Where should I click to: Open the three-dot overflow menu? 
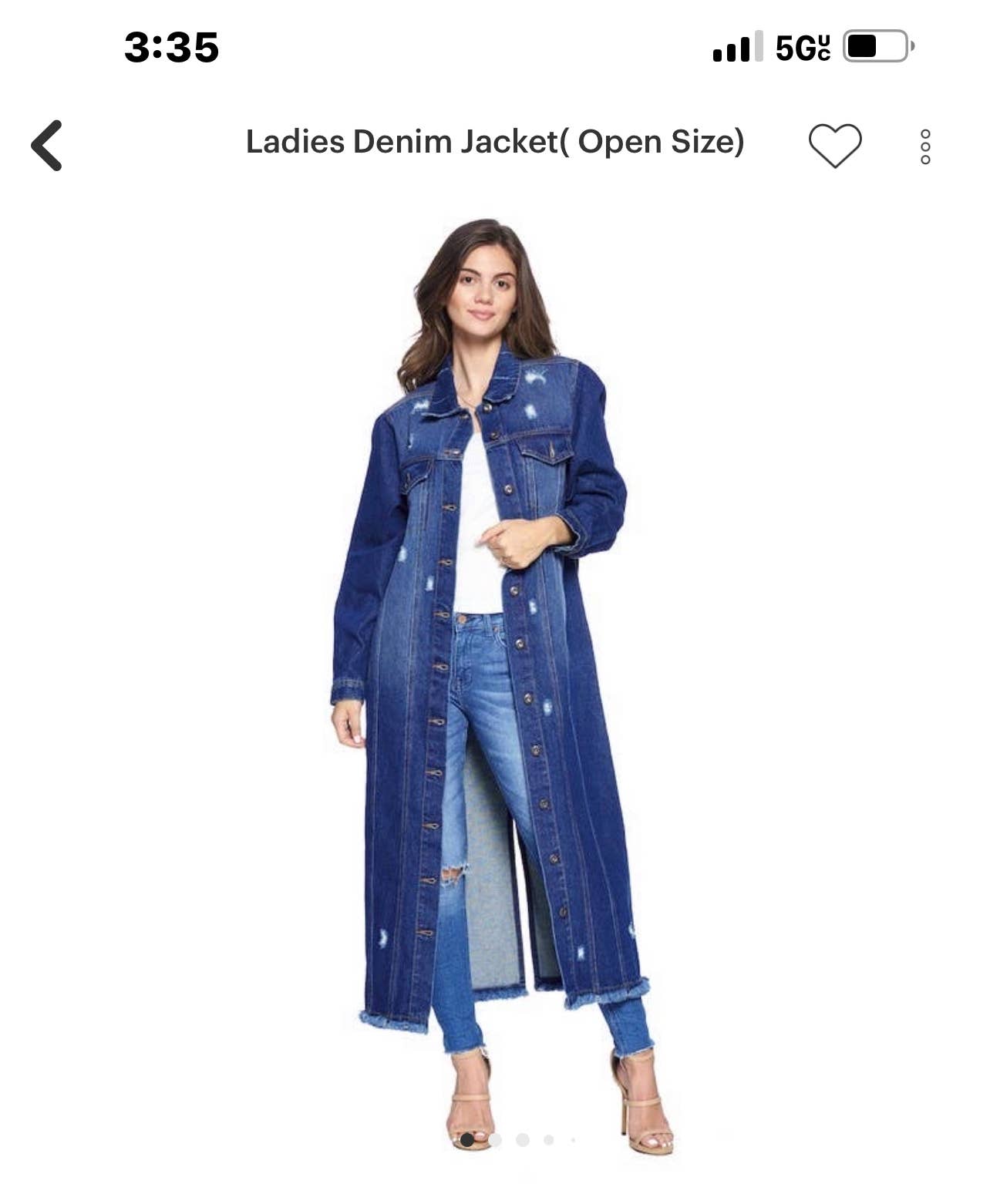[x=925, y=146]
